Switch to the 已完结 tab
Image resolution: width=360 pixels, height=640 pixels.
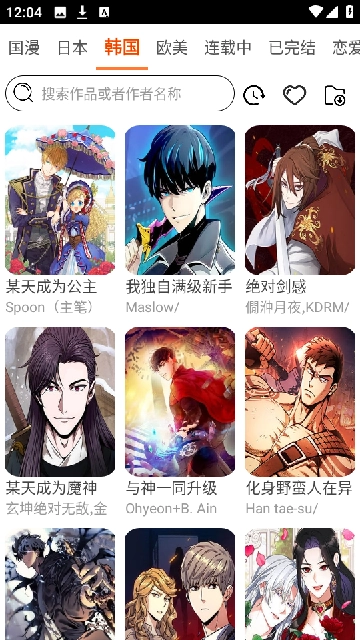(292, 48)
